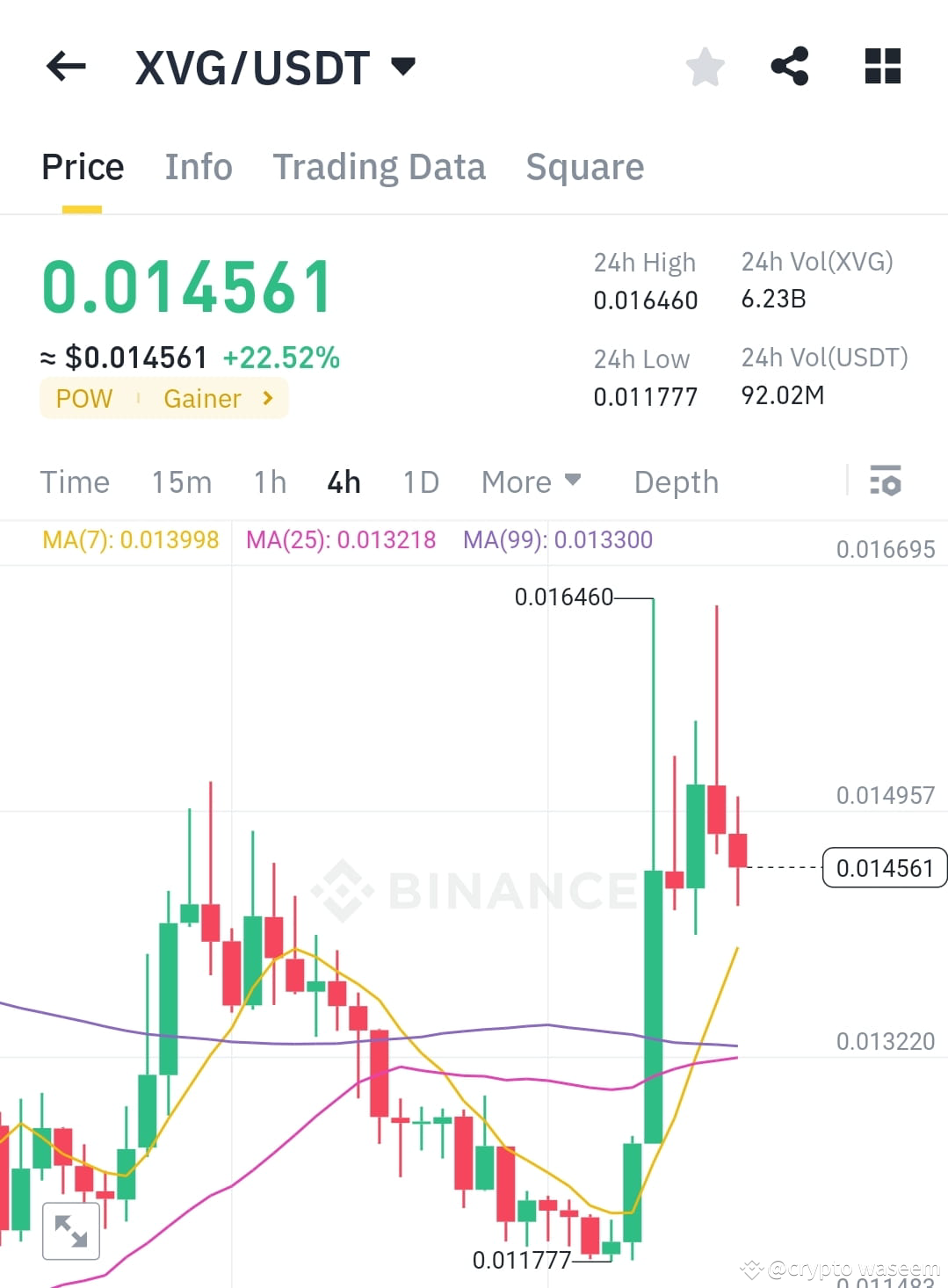Toggle the MA(99) indicator label
This screenshot has height=1288, width=948.
tap(557, 539)
